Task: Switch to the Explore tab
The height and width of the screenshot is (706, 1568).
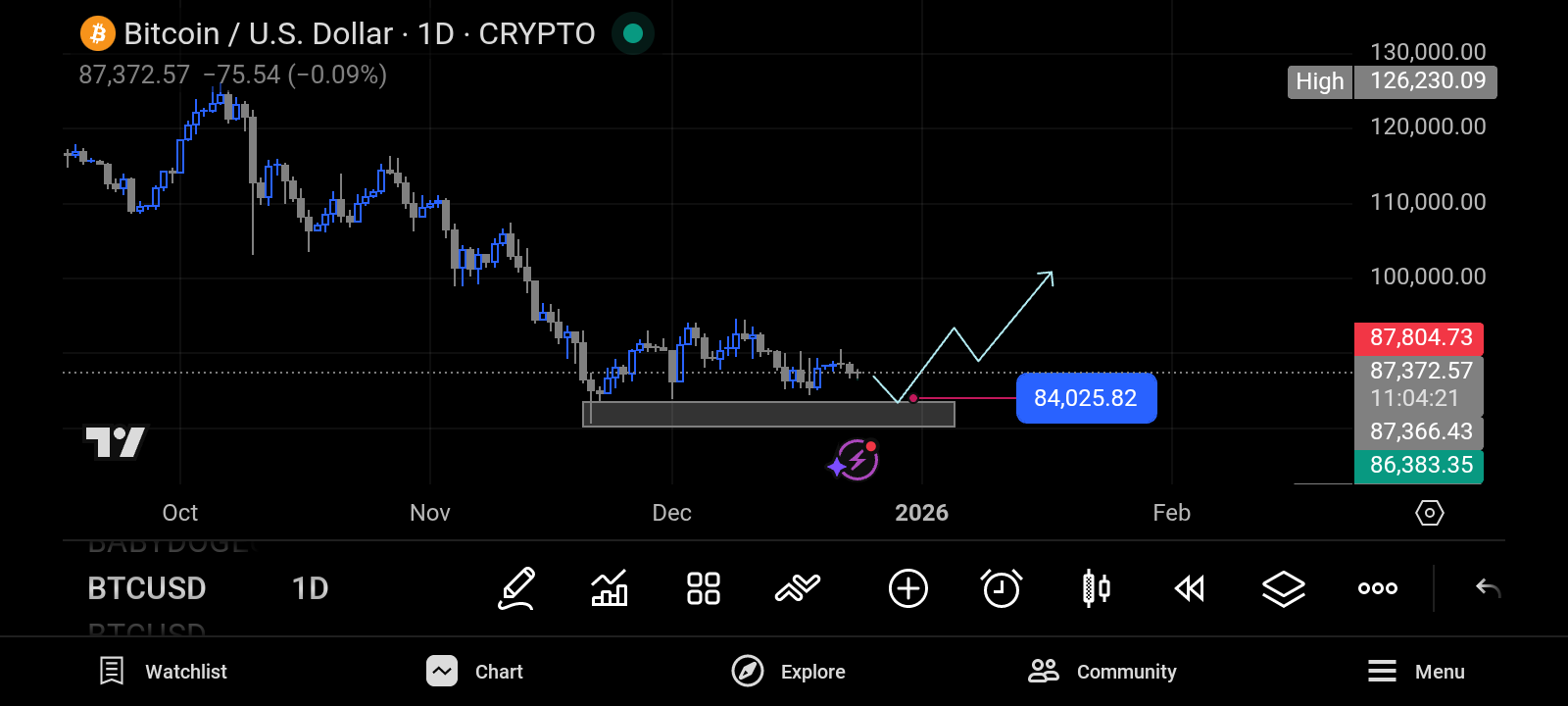Action: coord(789,672)
